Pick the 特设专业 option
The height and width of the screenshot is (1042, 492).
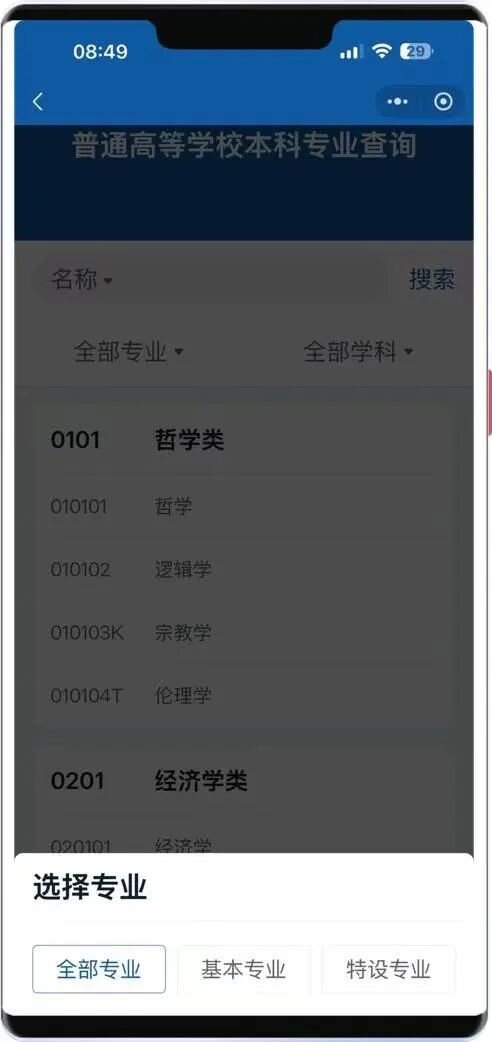(x=388, y=970)
